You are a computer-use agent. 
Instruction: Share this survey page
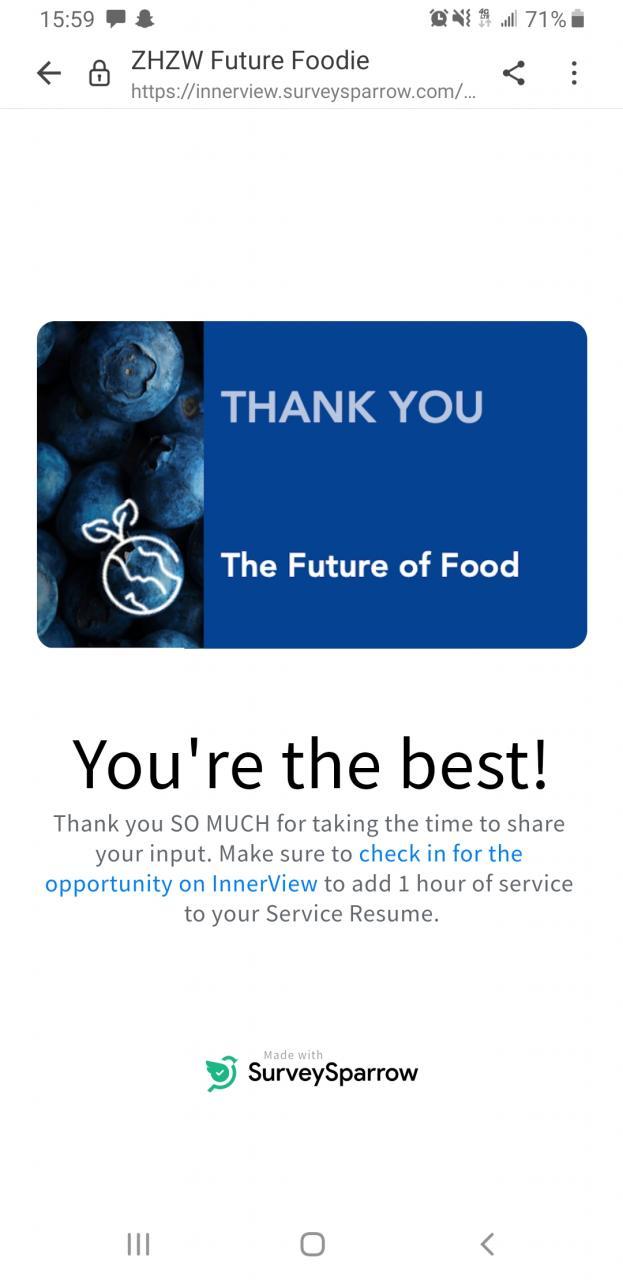click(x=514, y=73)
